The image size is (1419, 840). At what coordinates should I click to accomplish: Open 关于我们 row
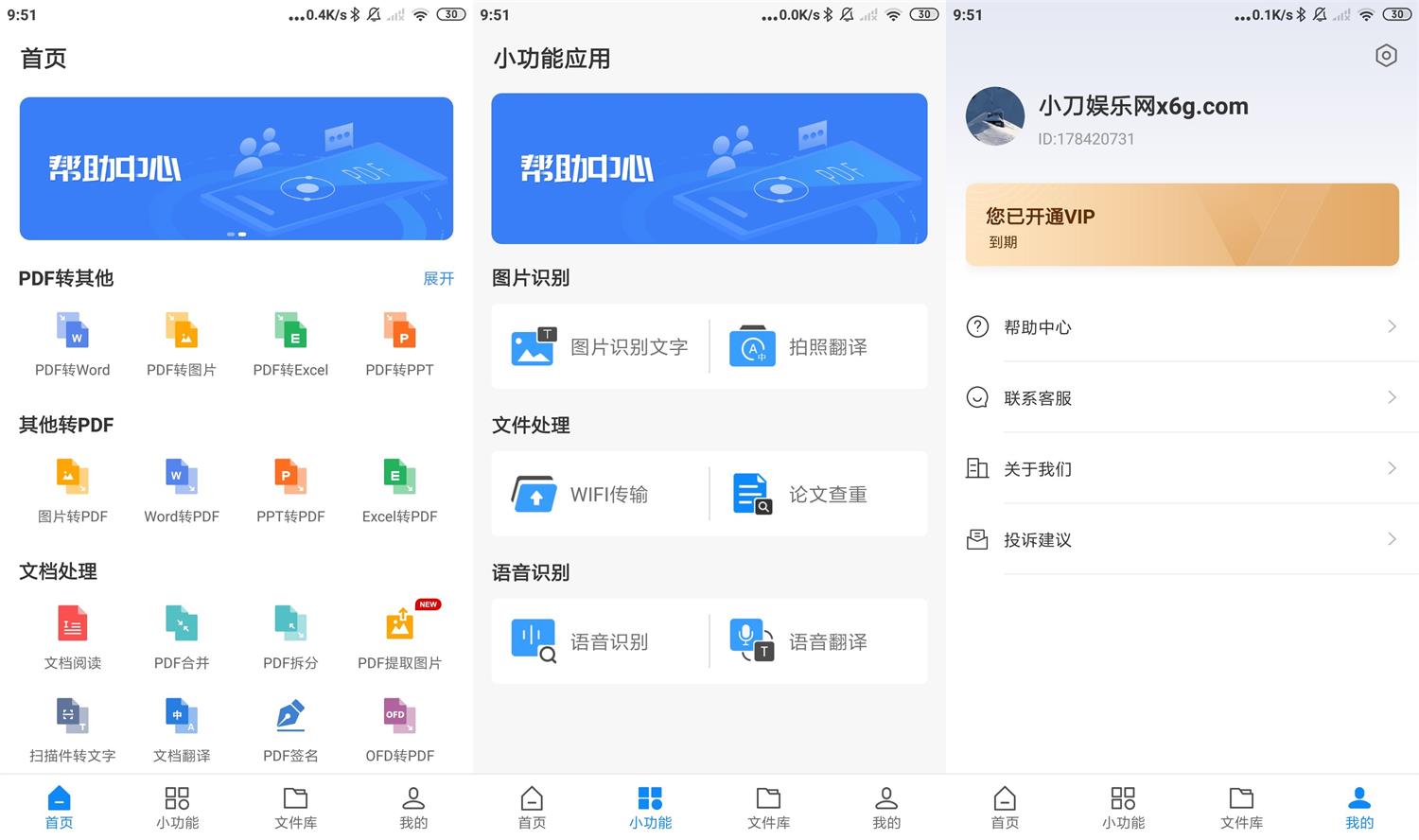pos(1182,469)
